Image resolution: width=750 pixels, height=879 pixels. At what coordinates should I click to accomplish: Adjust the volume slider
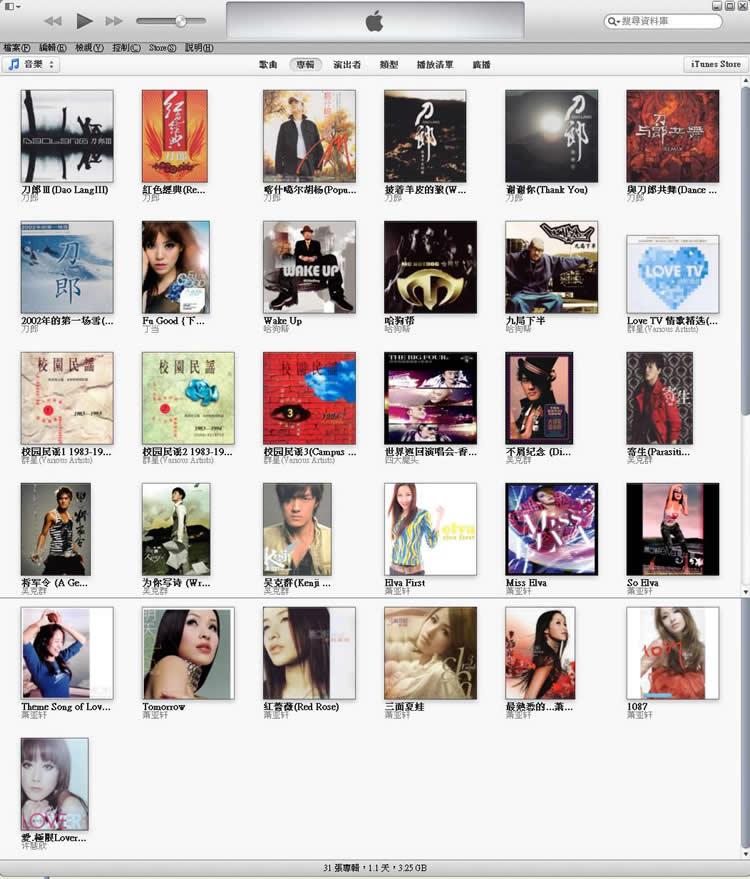click(181, 21)
